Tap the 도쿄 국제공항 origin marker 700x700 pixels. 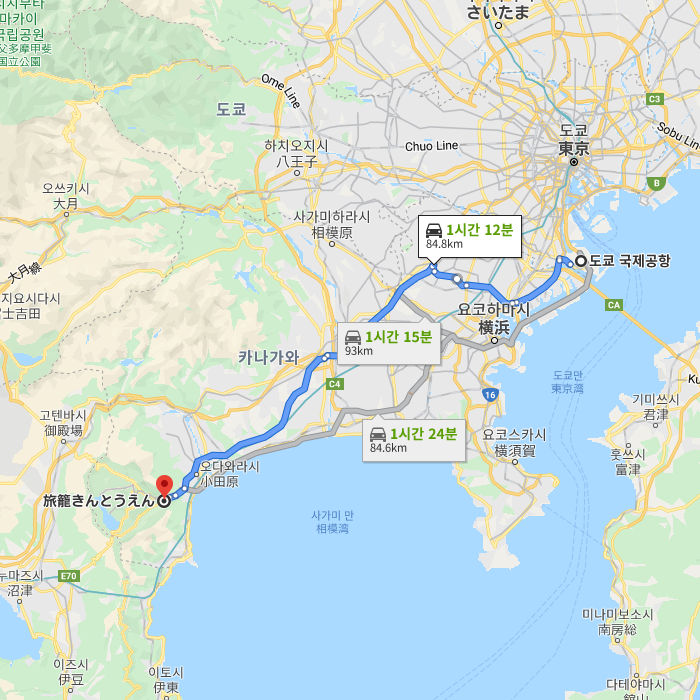click(x=580, y=261)
